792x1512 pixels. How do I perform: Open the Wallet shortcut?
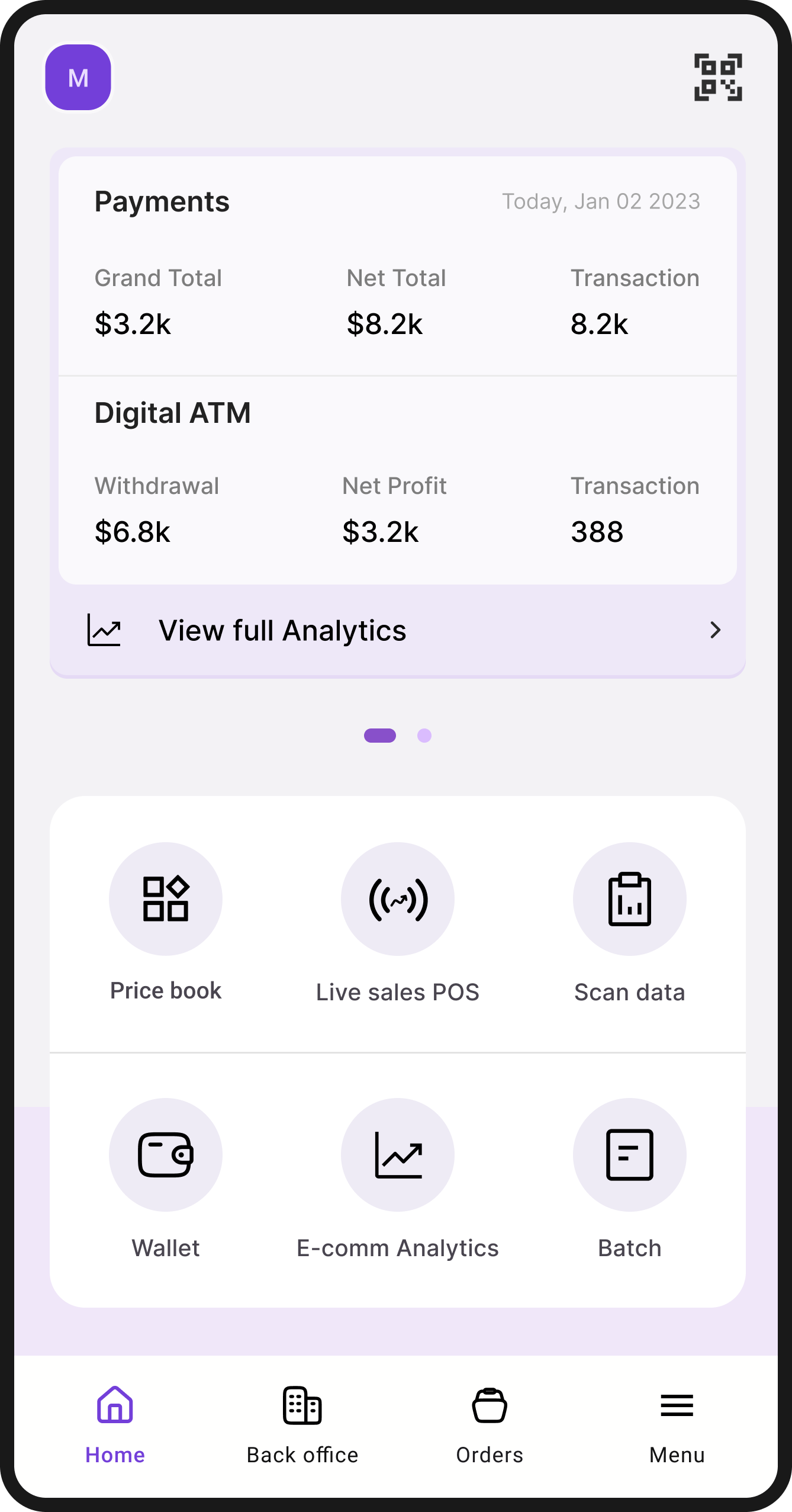pyautogui.click(x=166, y=1155)
